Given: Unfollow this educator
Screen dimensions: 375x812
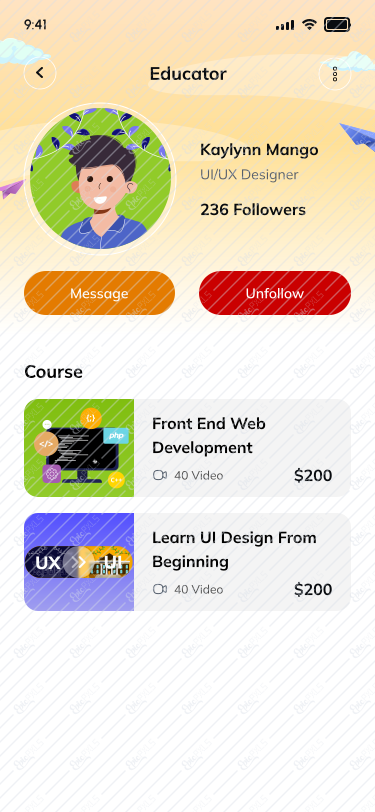Looking at the screenshot, I should pyautogui.click(x=275, y=293).
